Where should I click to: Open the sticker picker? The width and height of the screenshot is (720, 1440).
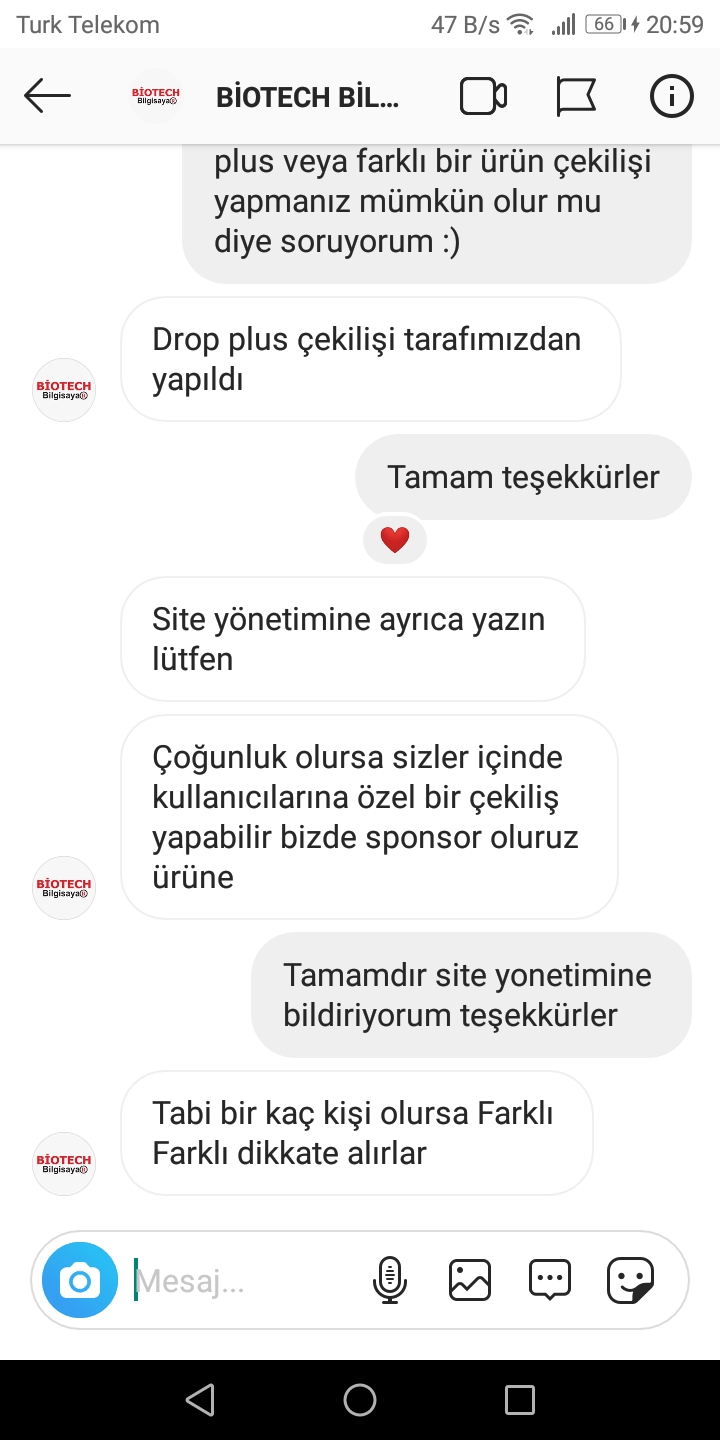click(631, 1280)
